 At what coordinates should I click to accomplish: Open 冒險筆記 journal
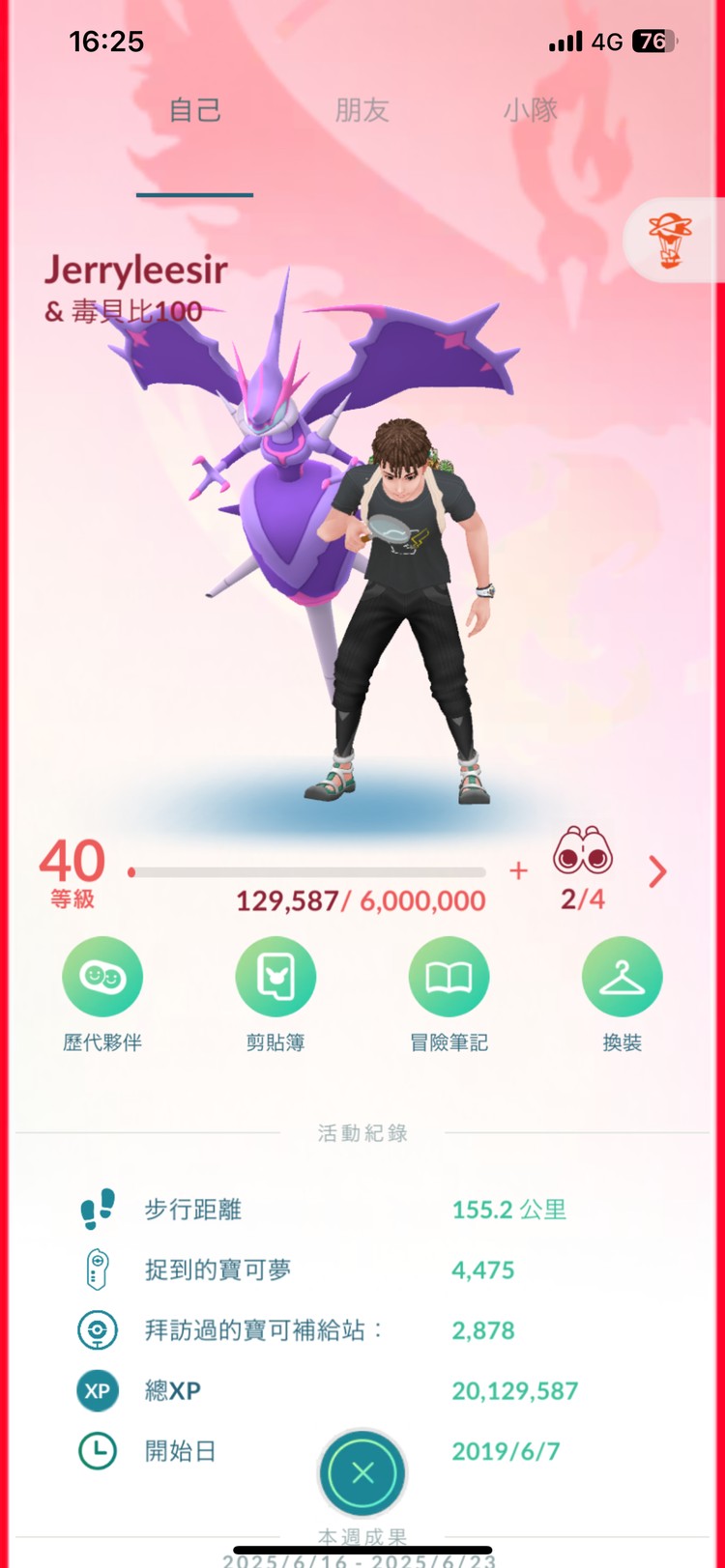(449, 978)
